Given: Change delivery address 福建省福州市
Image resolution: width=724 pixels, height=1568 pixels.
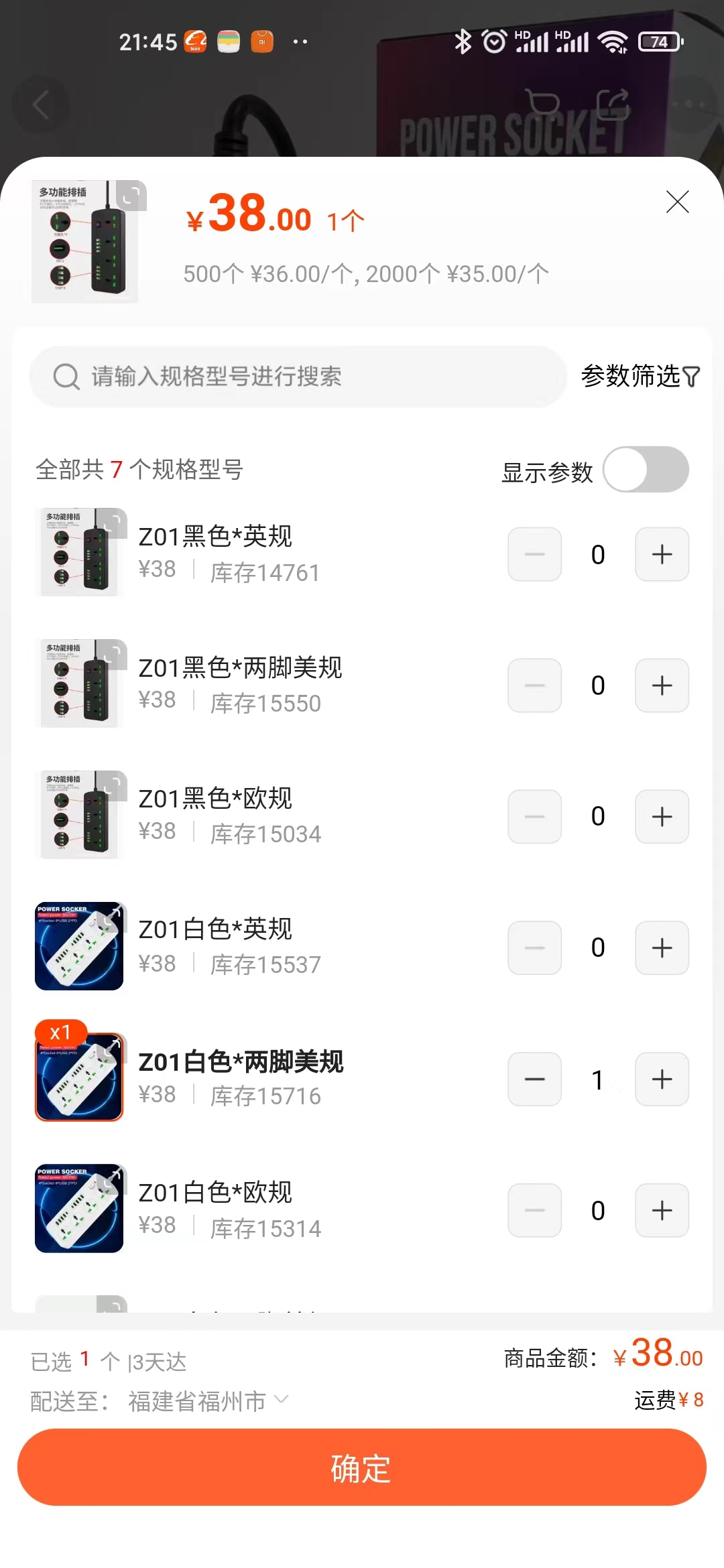Looking at the screenshot, I should coord(208,1401).
